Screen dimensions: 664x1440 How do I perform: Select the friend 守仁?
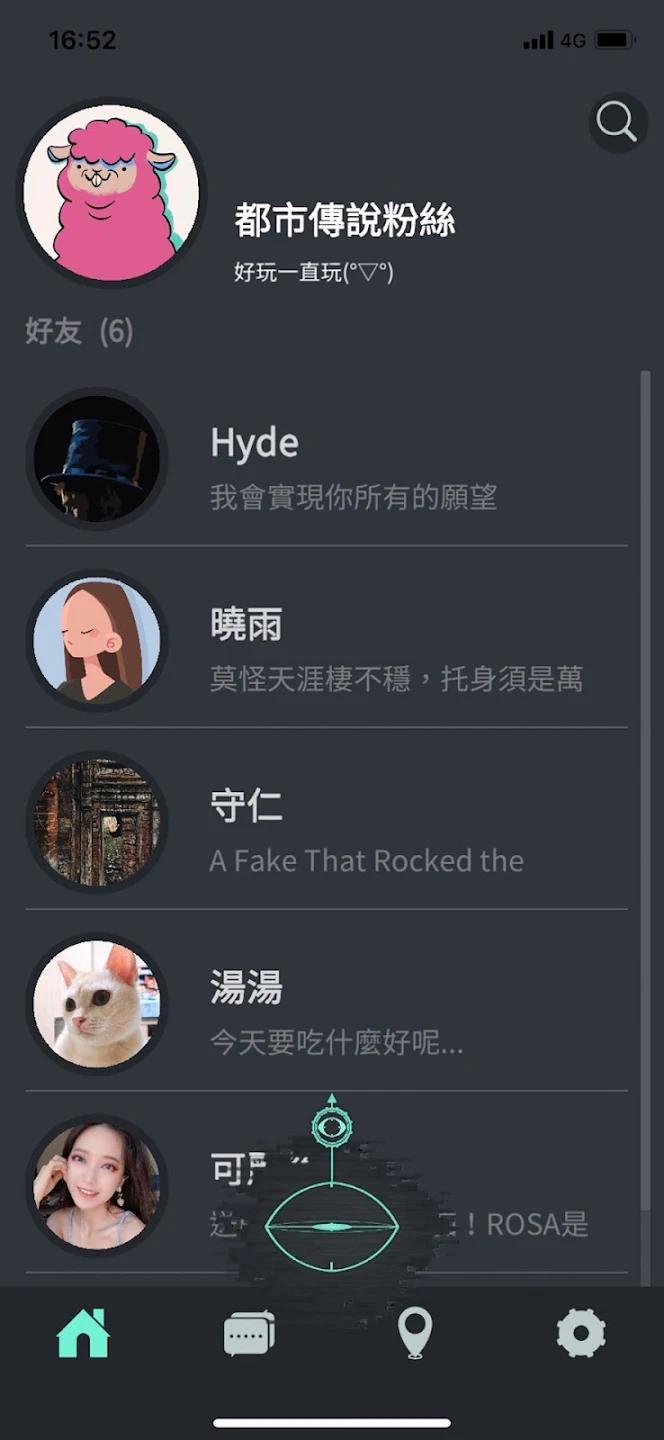tap(326, 828)
